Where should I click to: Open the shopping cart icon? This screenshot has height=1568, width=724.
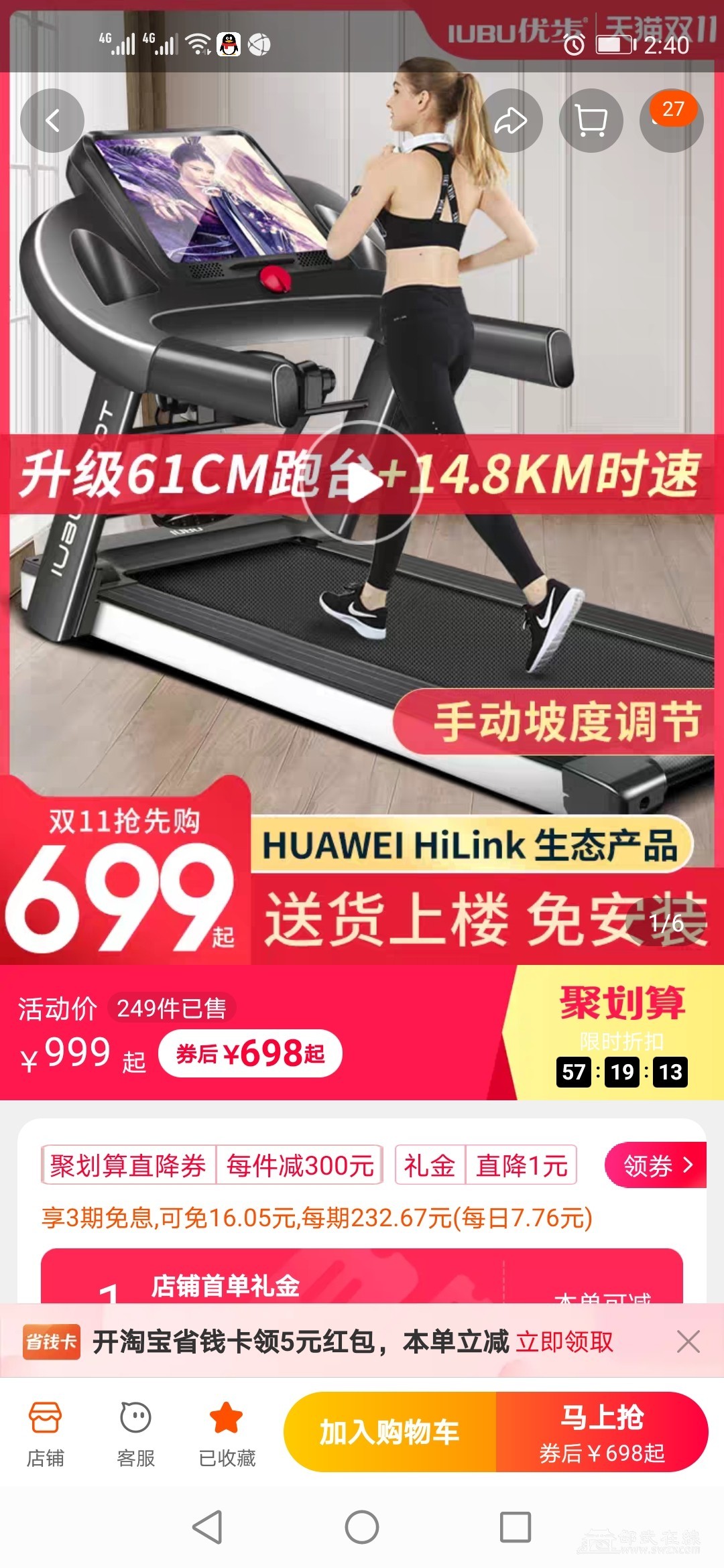(591, 121)
